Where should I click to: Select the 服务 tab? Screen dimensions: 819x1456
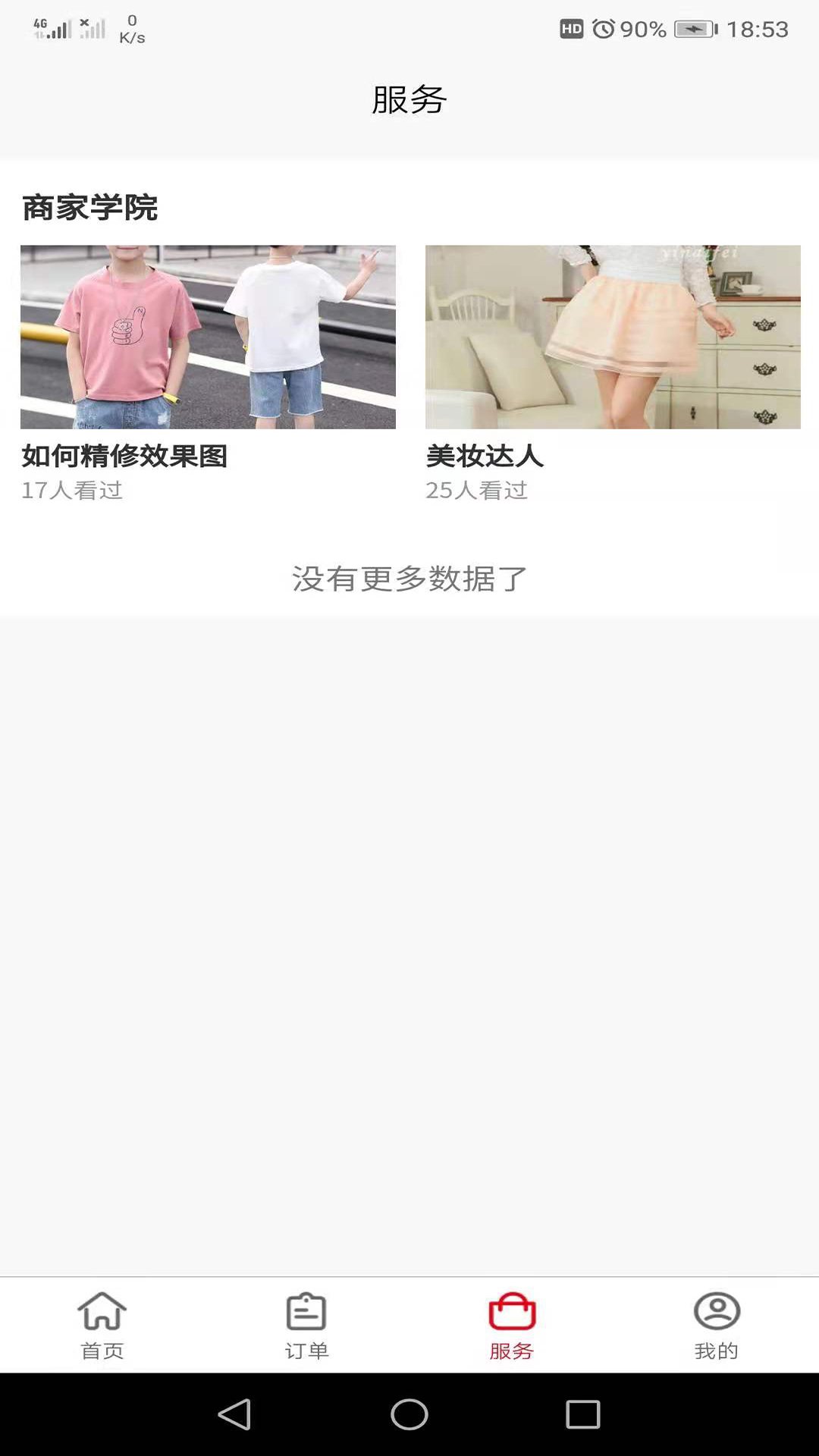pos(512,1326)
